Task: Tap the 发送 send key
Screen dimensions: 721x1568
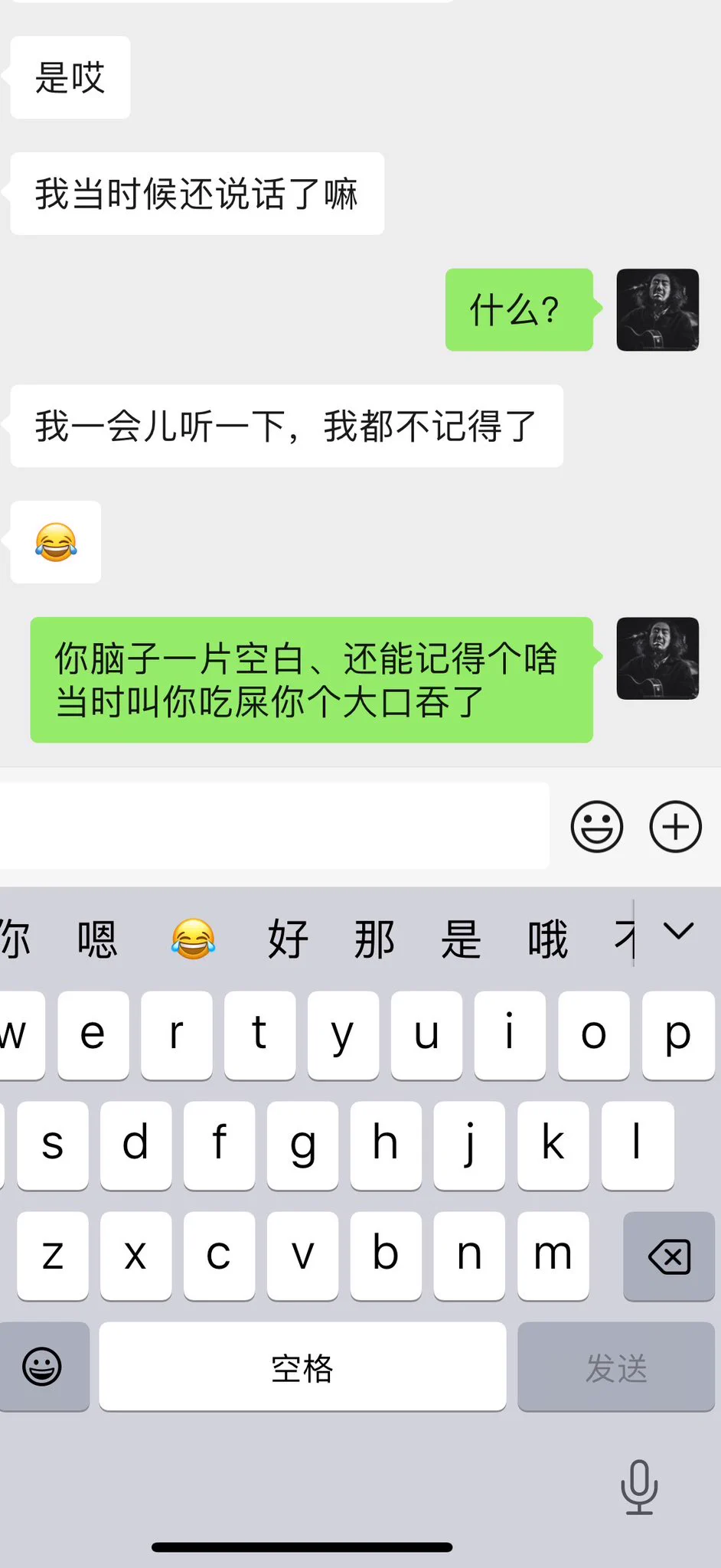Action: point(616,1367)
